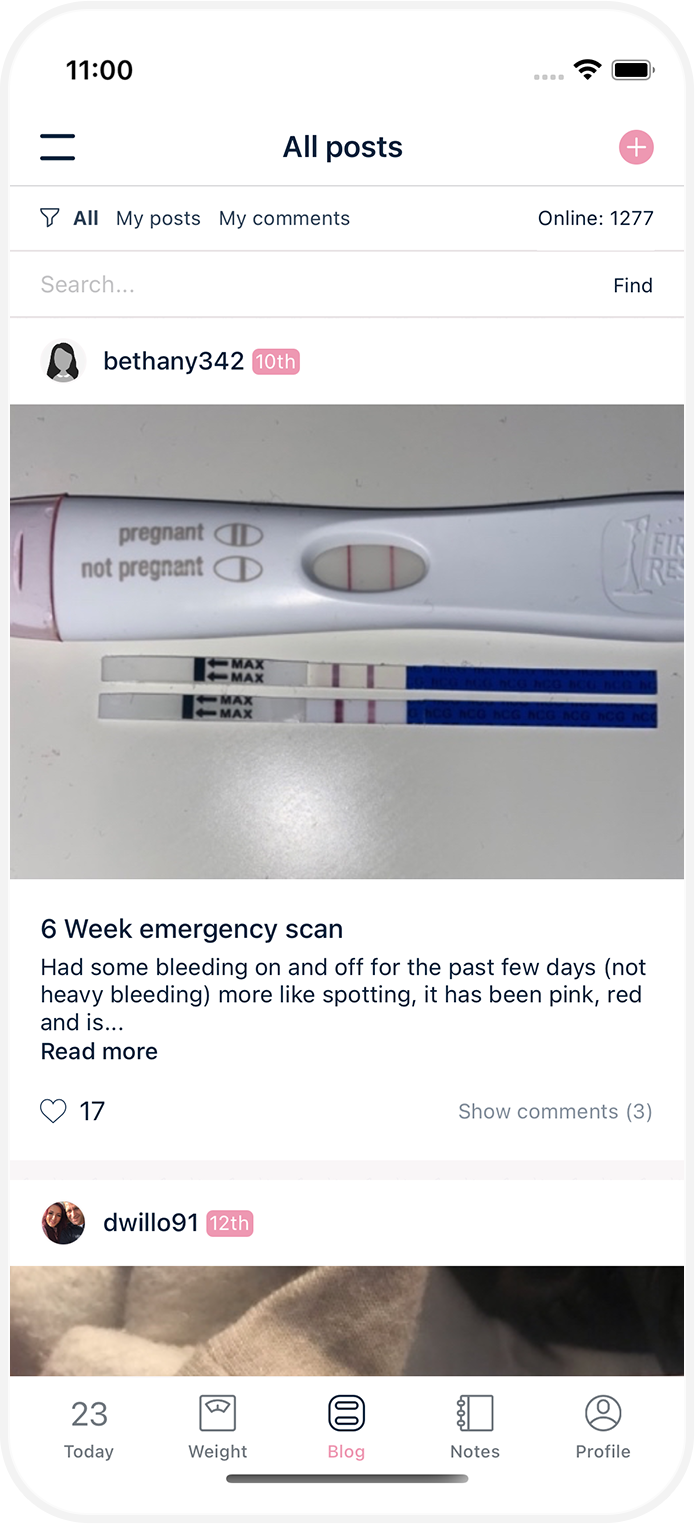Read more of 6 Week emergency scan

tap(99, 1051)
